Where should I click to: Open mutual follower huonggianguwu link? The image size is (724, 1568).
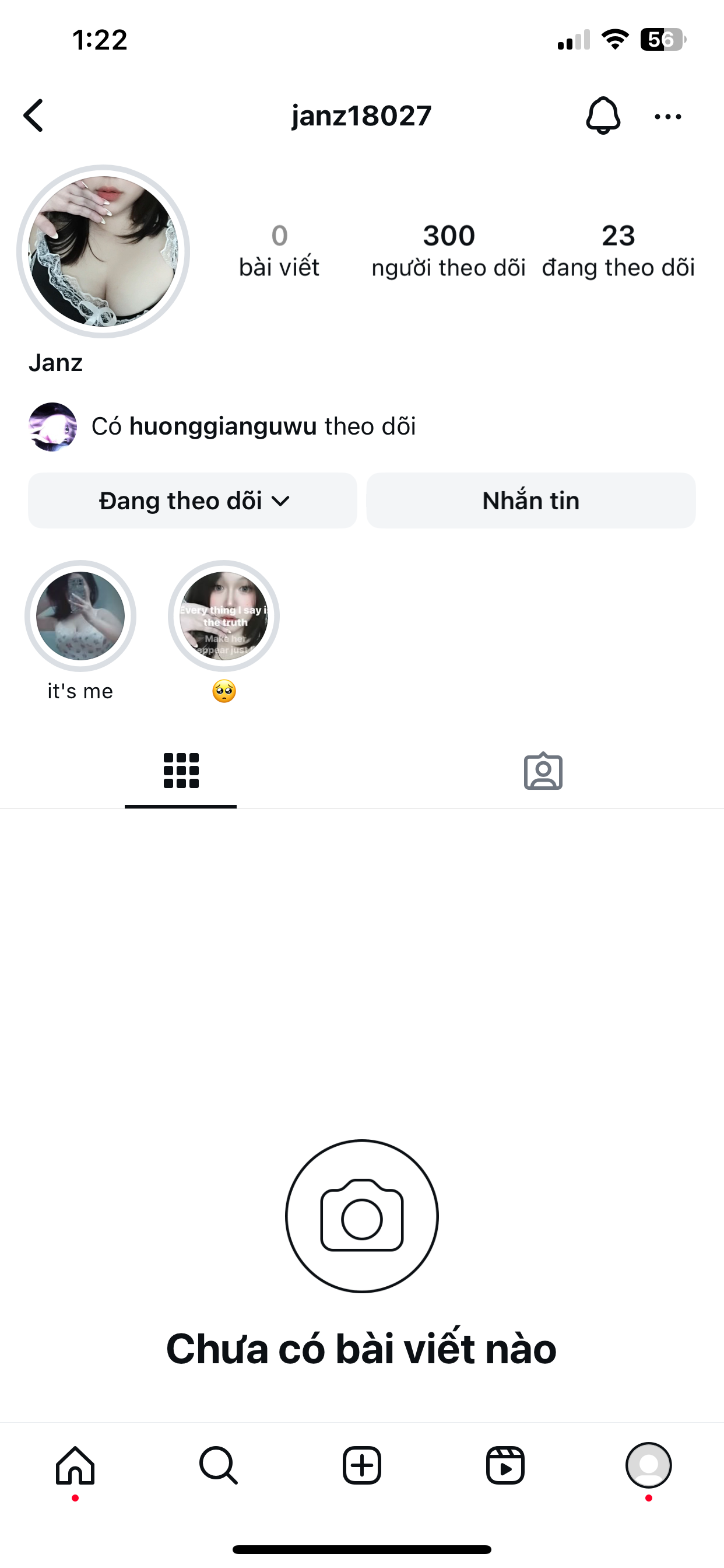[223, 426]
